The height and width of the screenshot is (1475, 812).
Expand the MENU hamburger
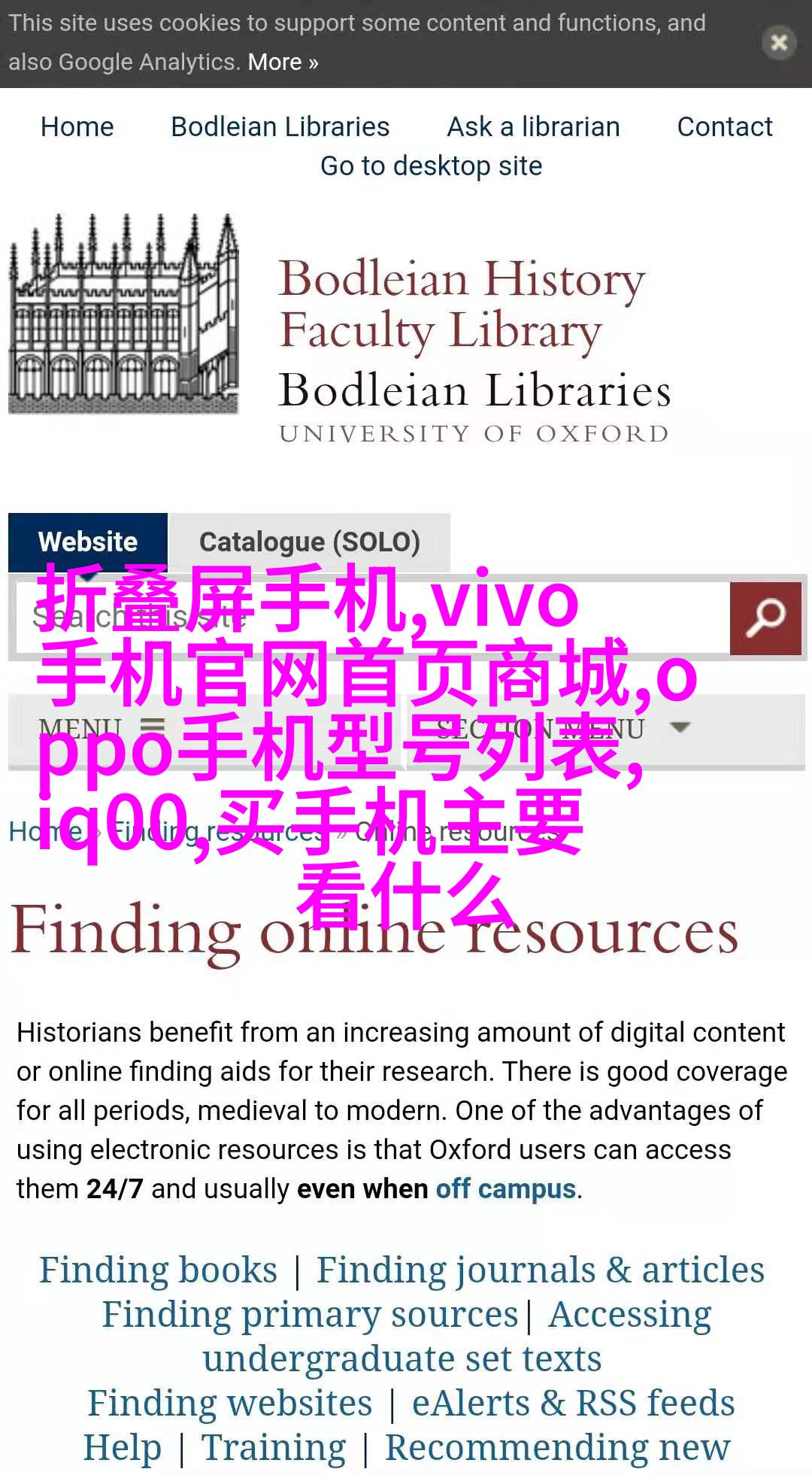click(x=101, y=727)
